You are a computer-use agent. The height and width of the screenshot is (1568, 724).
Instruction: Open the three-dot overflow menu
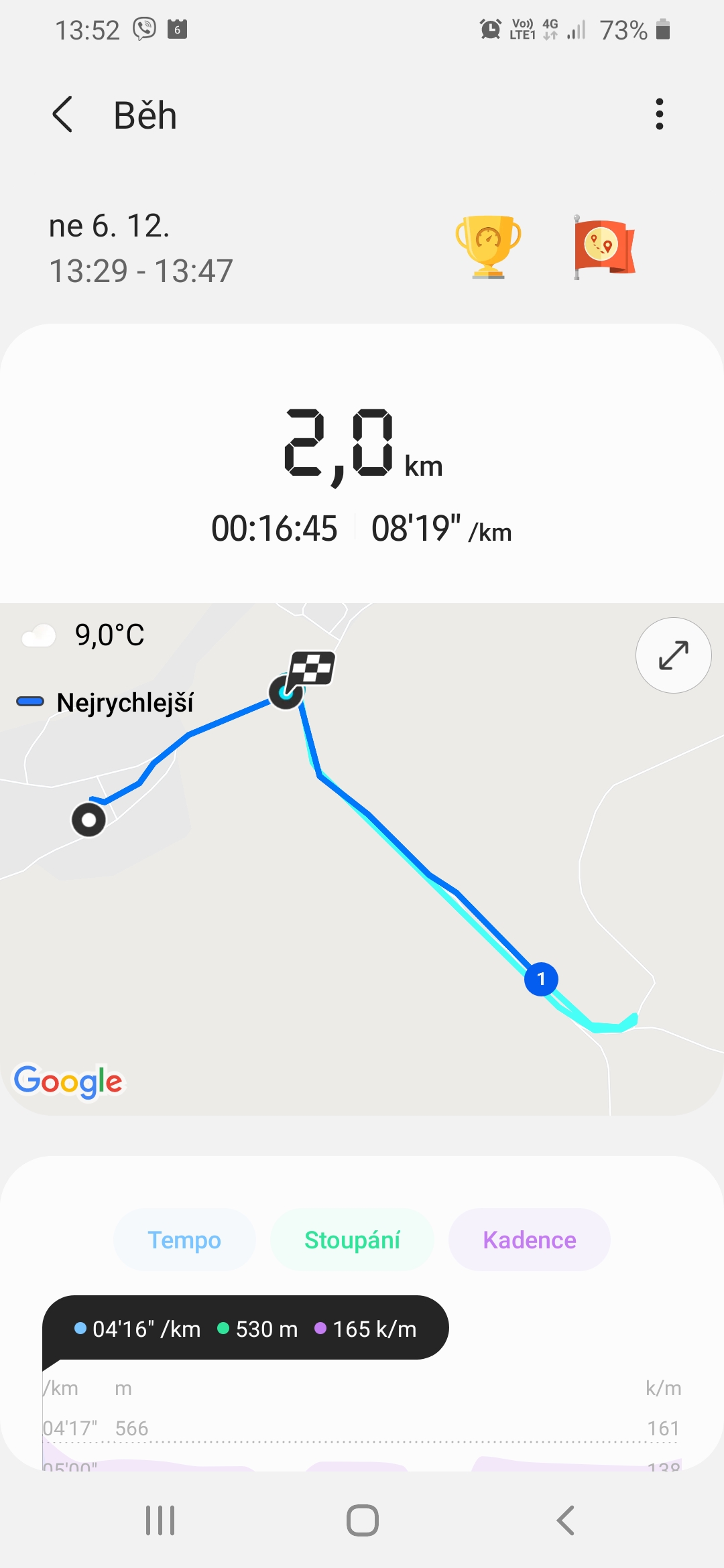(660, 114)
